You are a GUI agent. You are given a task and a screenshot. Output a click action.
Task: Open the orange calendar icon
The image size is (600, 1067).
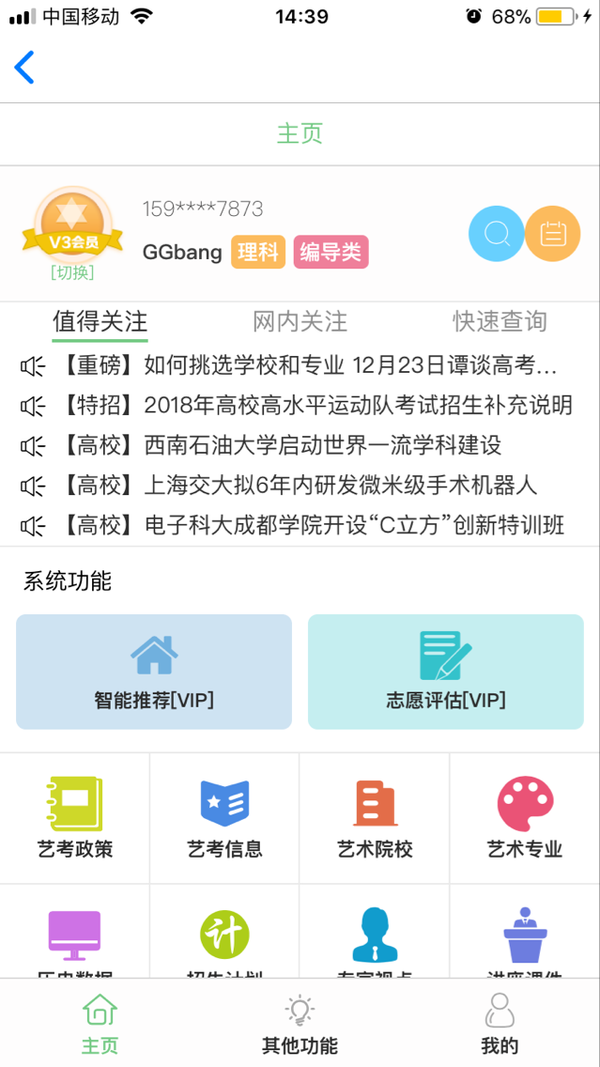pos(553,234)
